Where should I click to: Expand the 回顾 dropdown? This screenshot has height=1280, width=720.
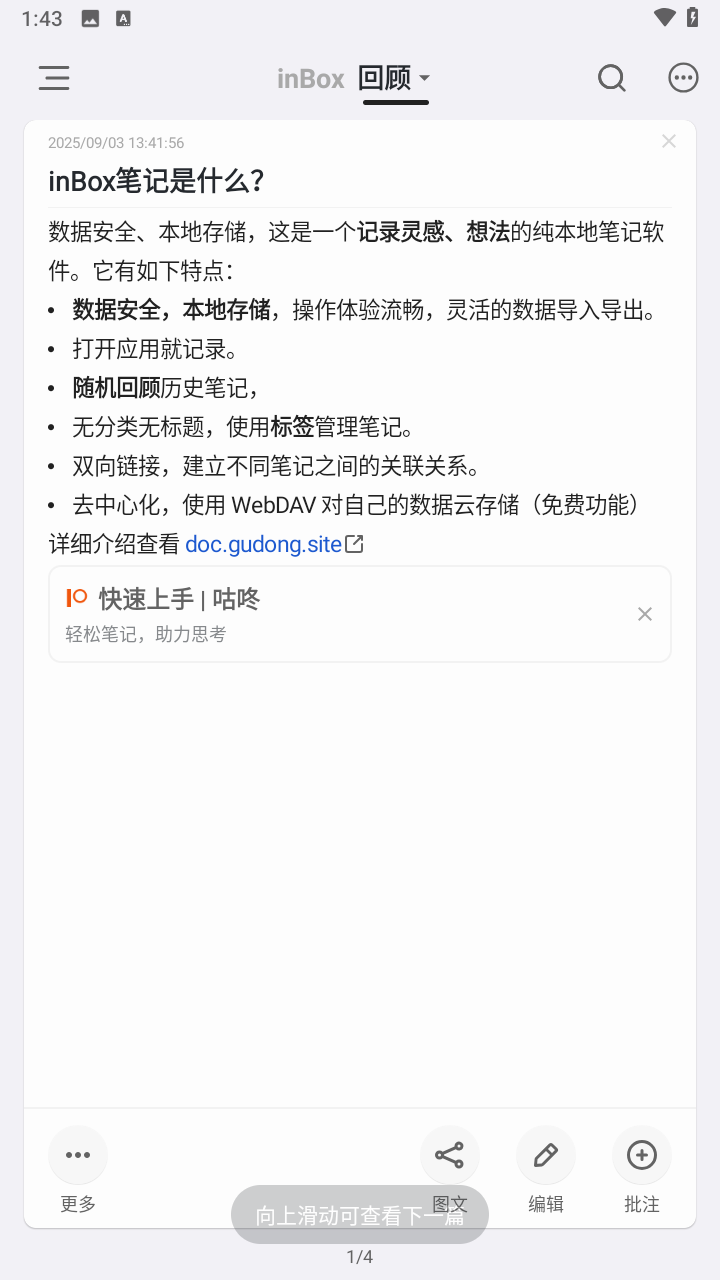coord(424,78)
